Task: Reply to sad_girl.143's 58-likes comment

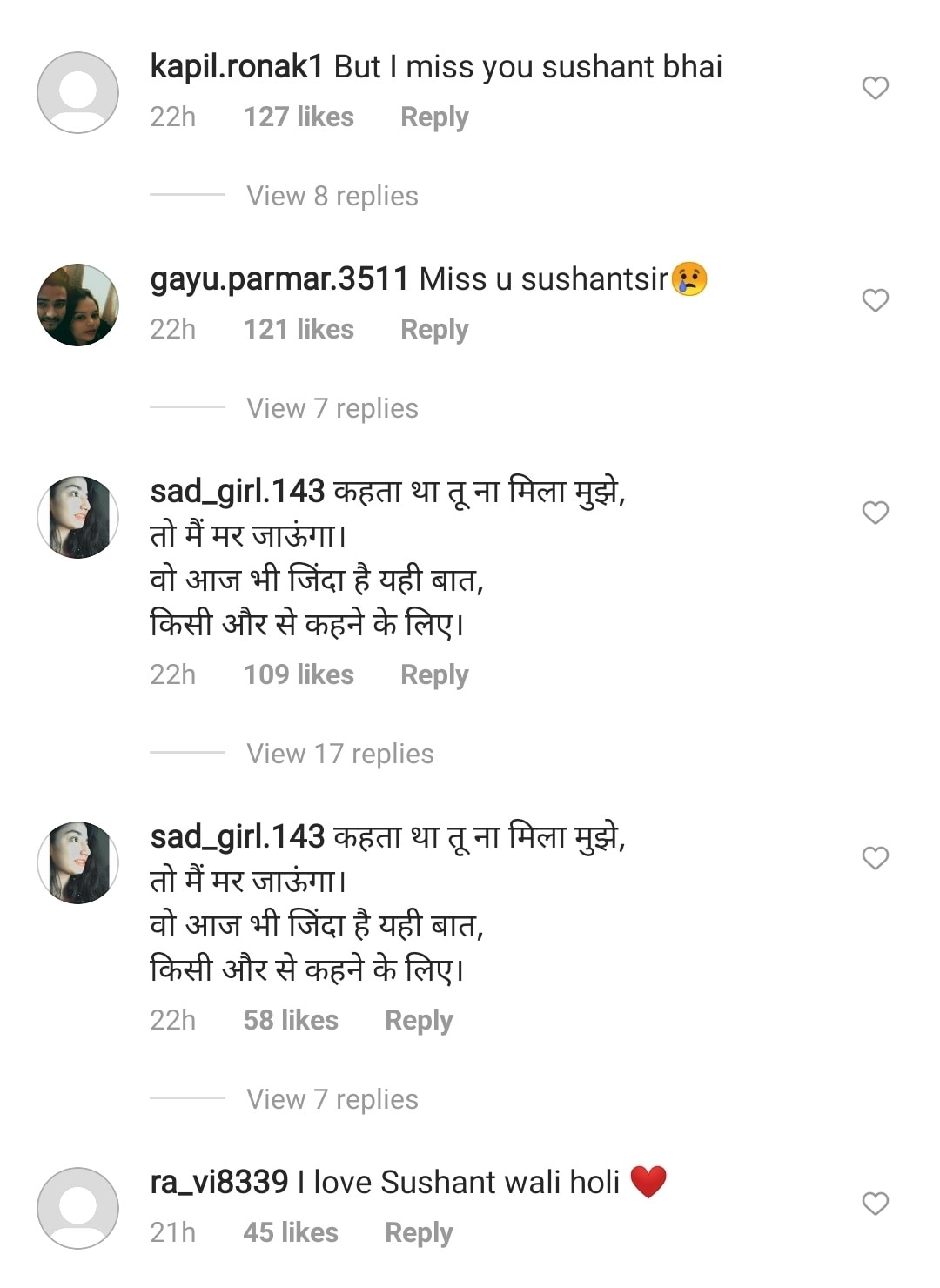Action: pos(419,1020)
